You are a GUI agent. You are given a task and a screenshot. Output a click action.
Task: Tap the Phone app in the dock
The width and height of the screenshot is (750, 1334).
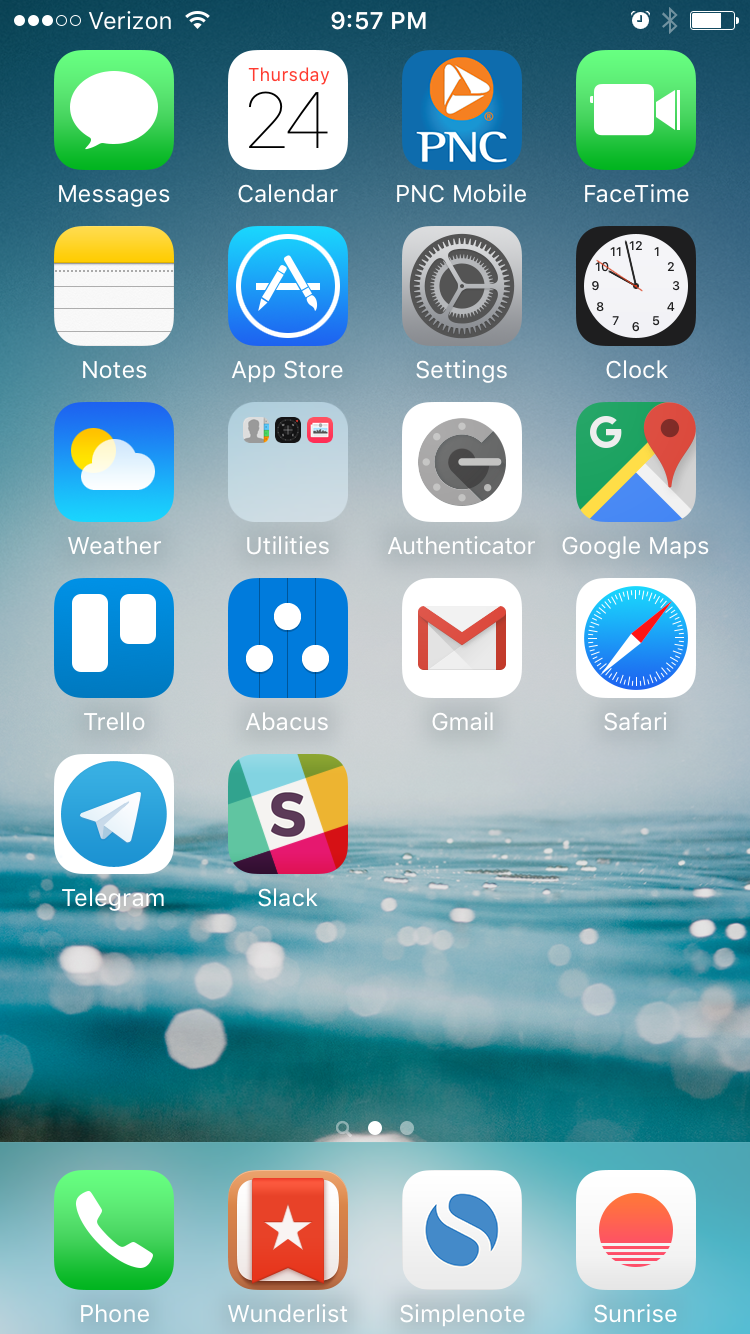pos(114,1230)
